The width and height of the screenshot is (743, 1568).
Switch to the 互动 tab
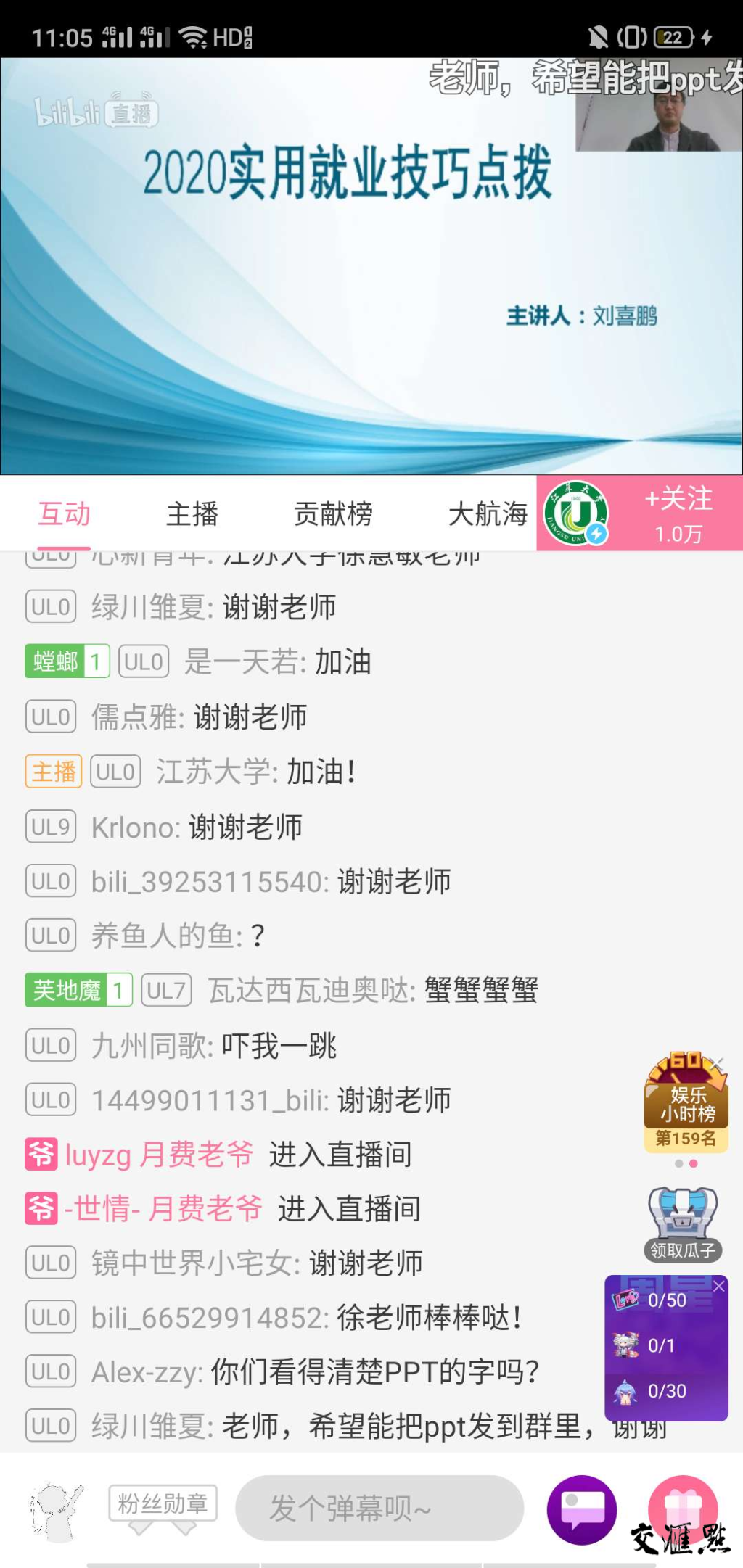tap(64, 513)
